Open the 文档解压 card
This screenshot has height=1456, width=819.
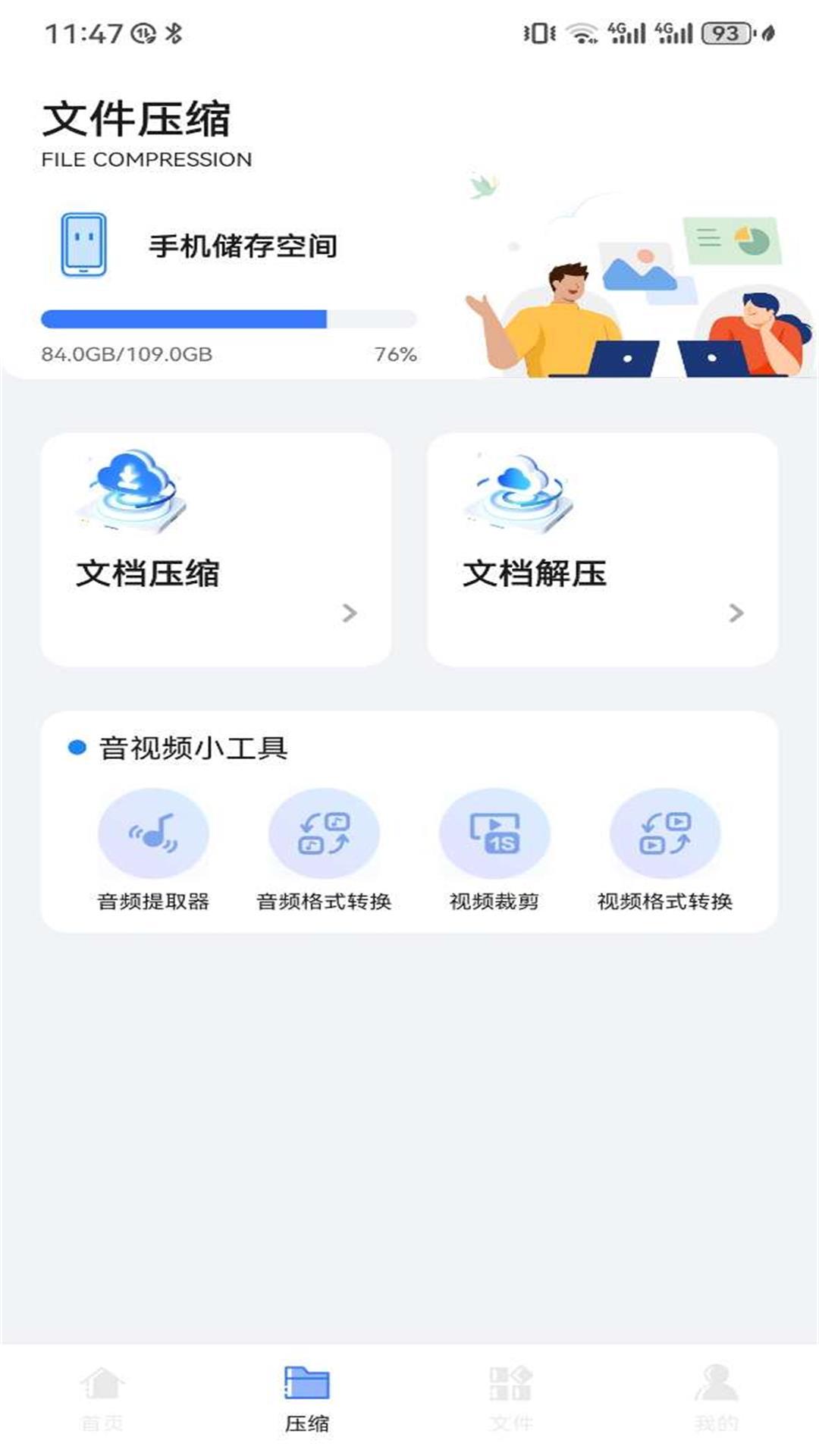(x=603, y=550)
